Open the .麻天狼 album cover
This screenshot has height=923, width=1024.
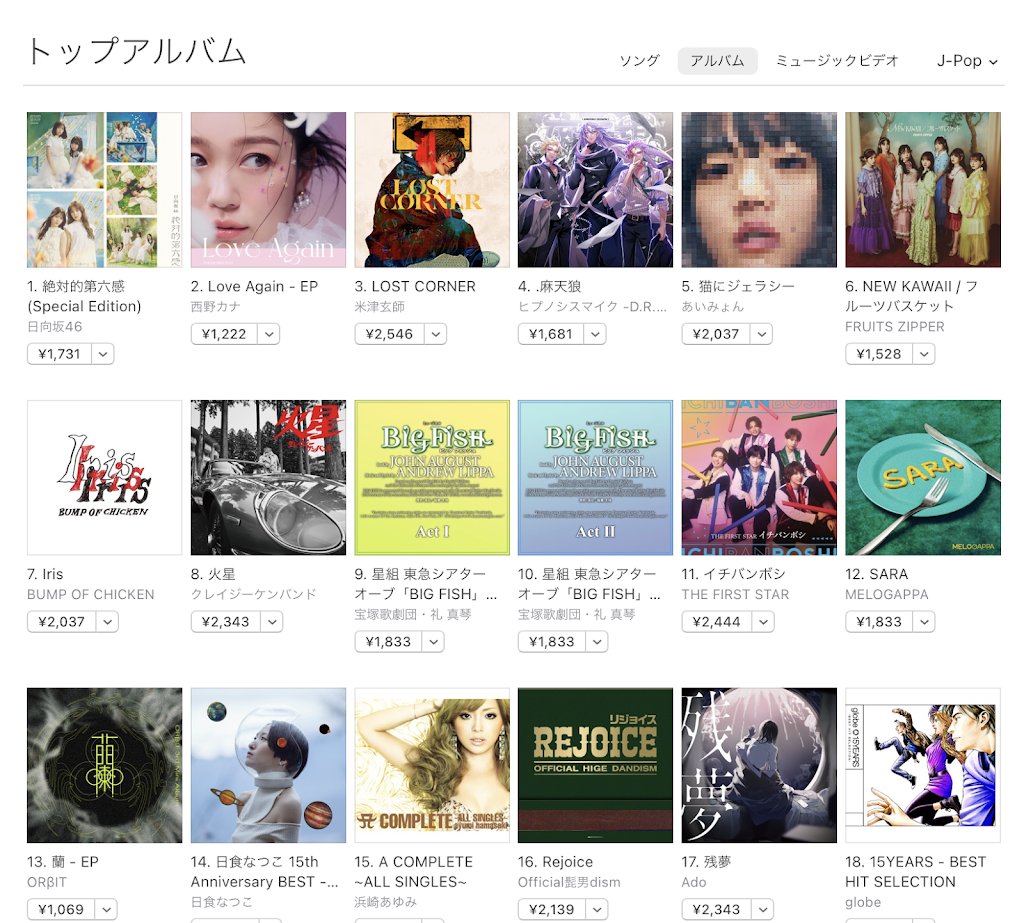tap(595, 190)
